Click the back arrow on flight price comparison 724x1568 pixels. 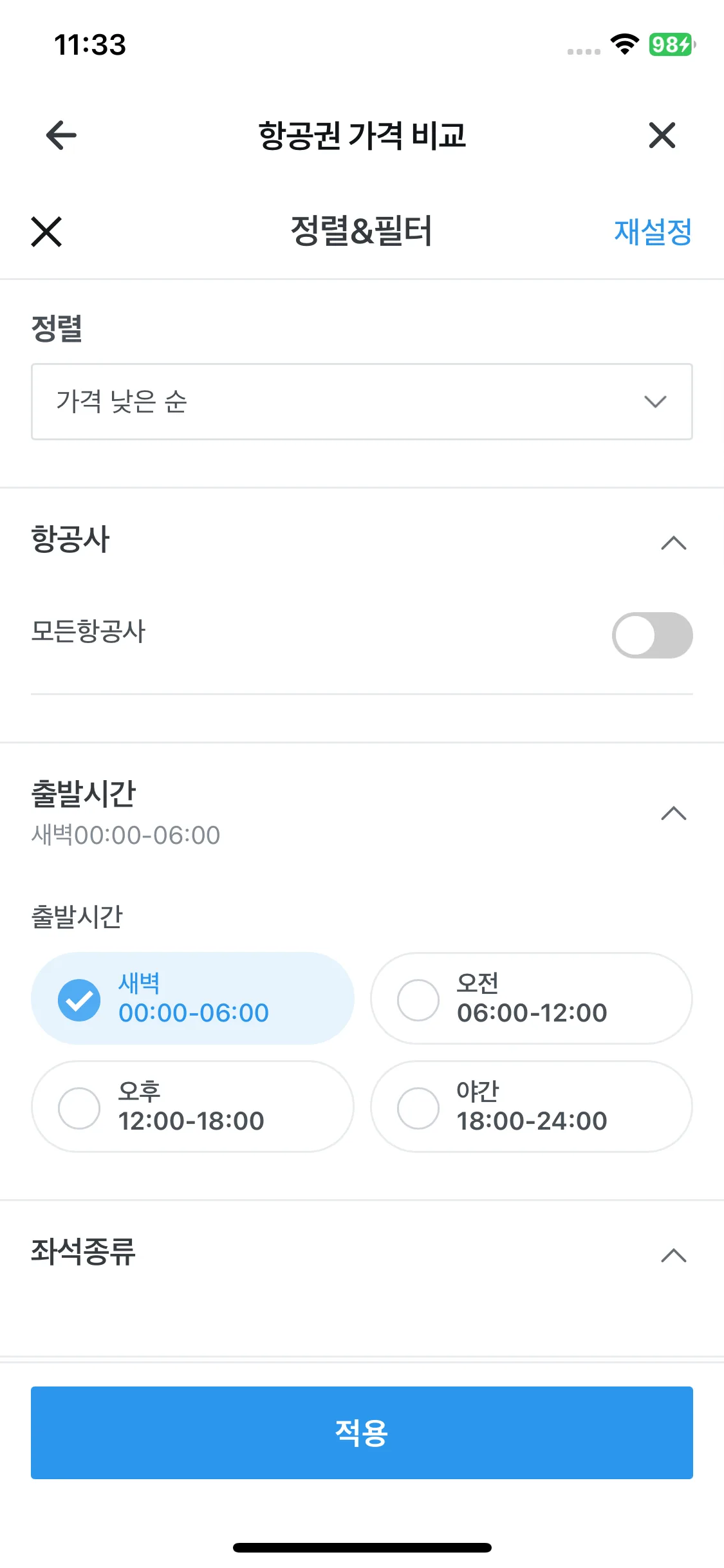60,135
